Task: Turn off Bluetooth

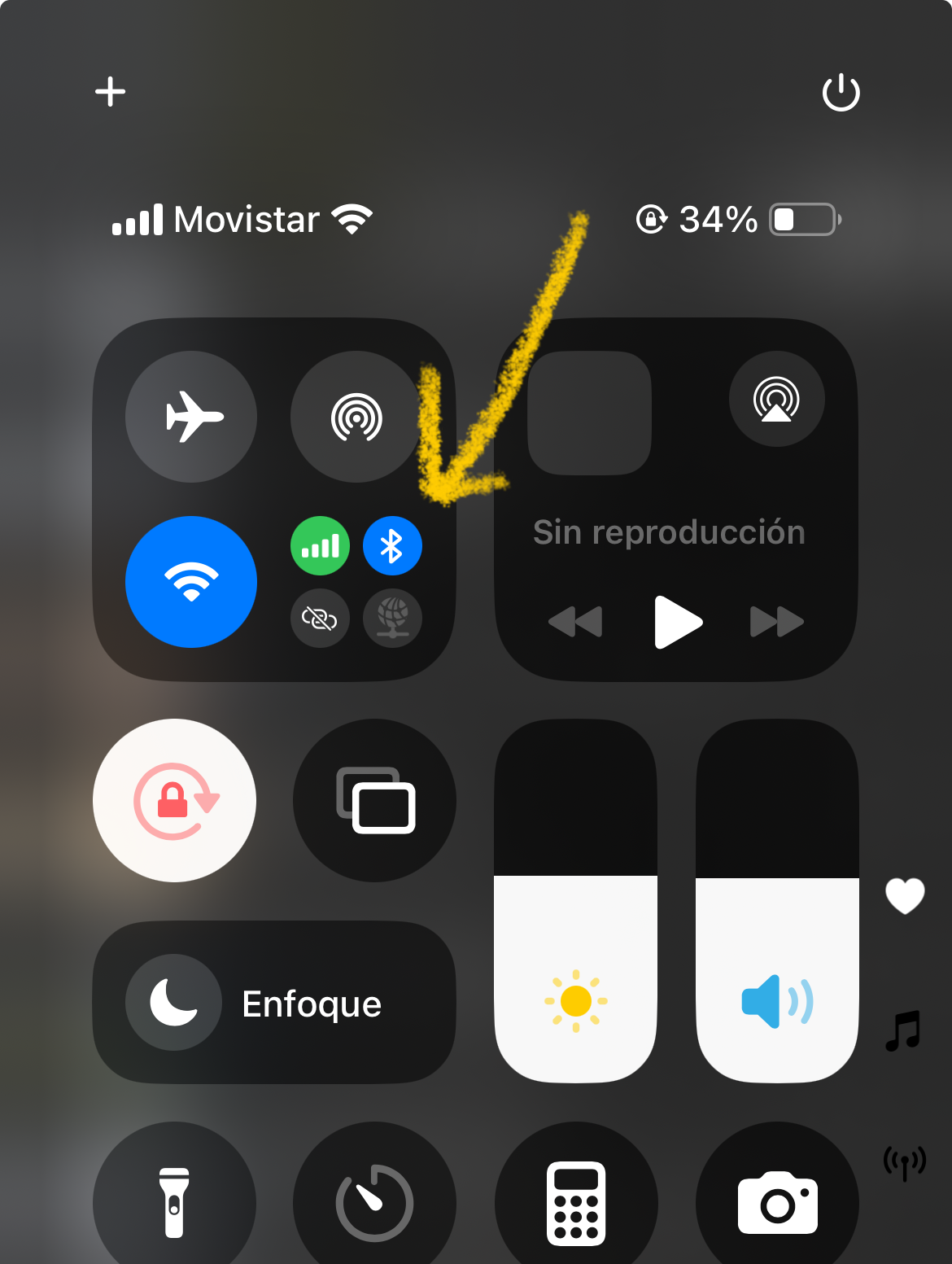Action: click(x=392, y=546)
